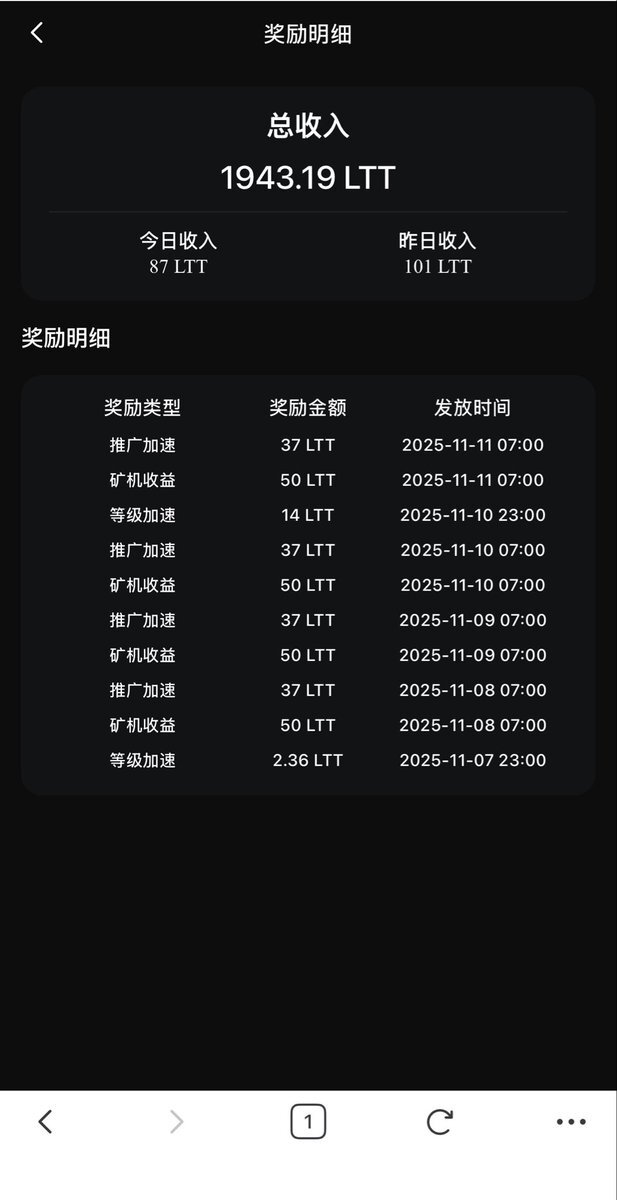Open the browser's three-dot menu

point(571,1122)
